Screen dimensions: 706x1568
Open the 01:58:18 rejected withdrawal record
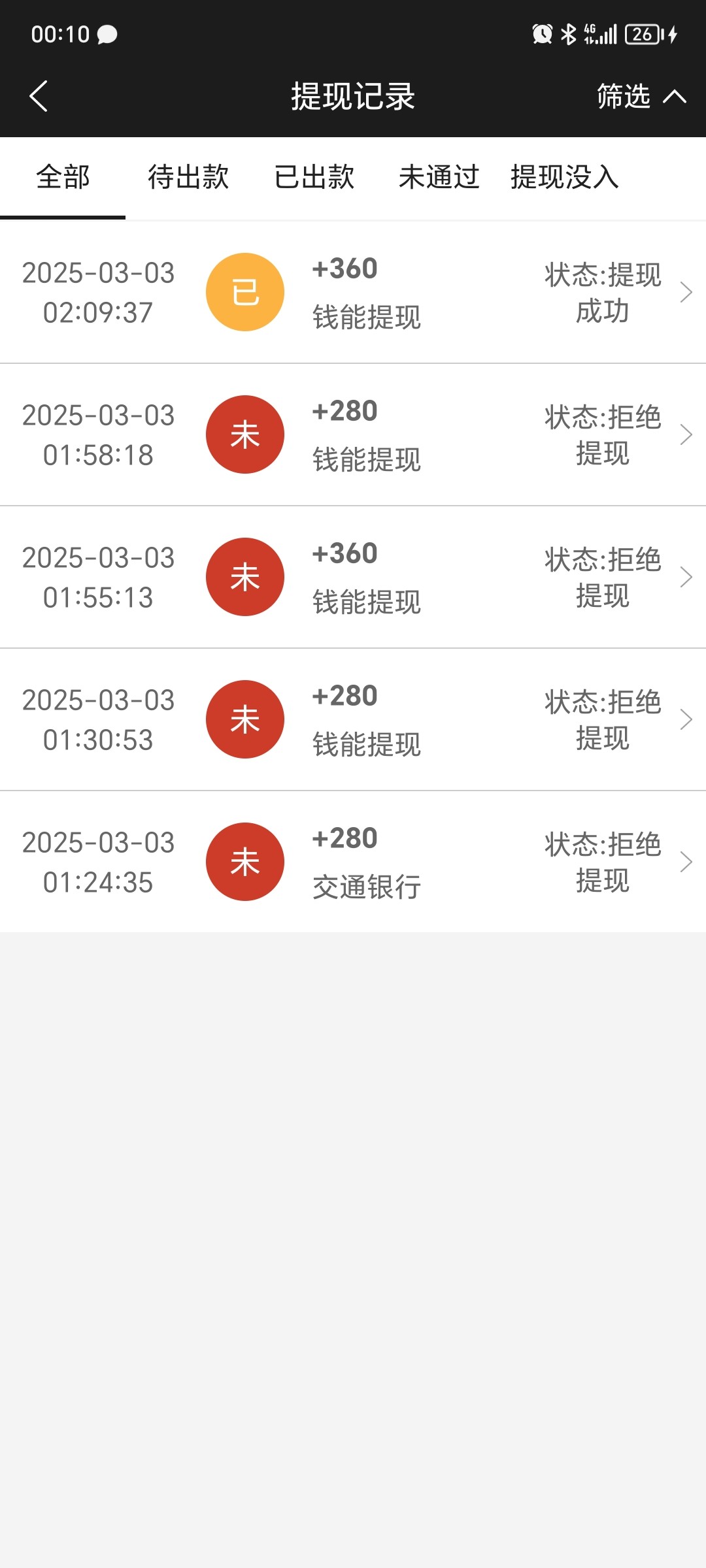point(353,434)
